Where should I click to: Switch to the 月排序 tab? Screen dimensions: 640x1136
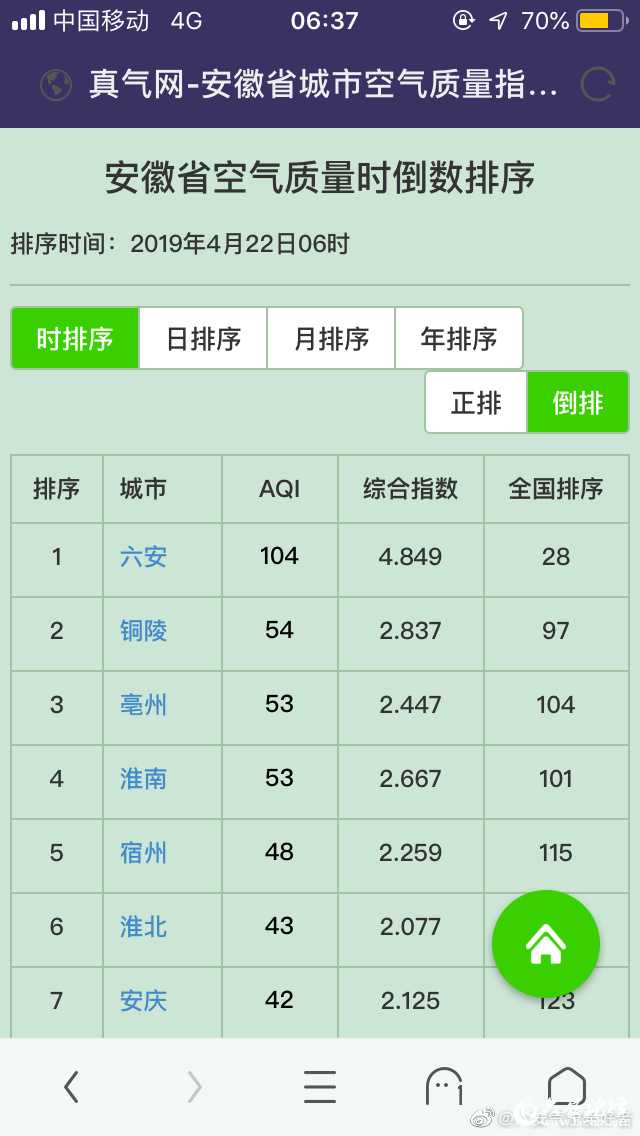pos(331,338)
